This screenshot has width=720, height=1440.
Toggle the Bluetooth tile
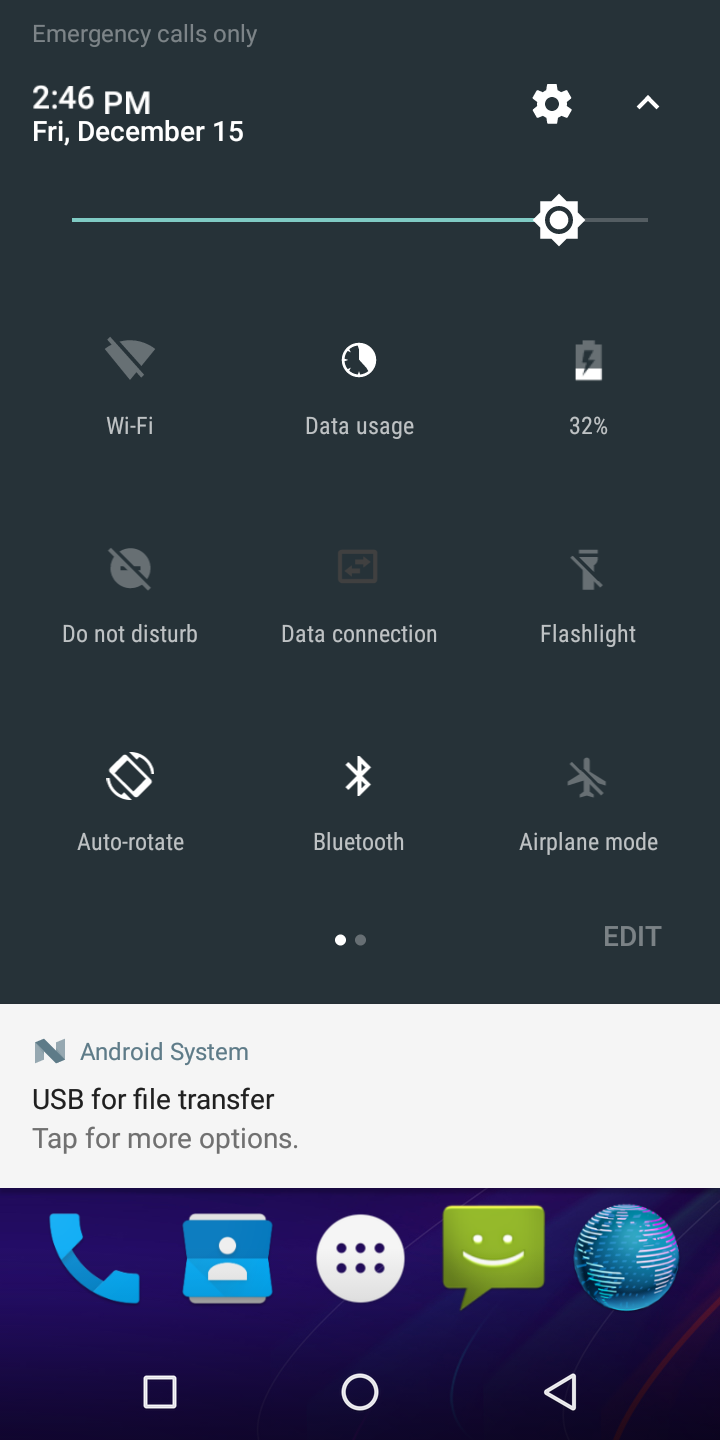tap(359, 804)
